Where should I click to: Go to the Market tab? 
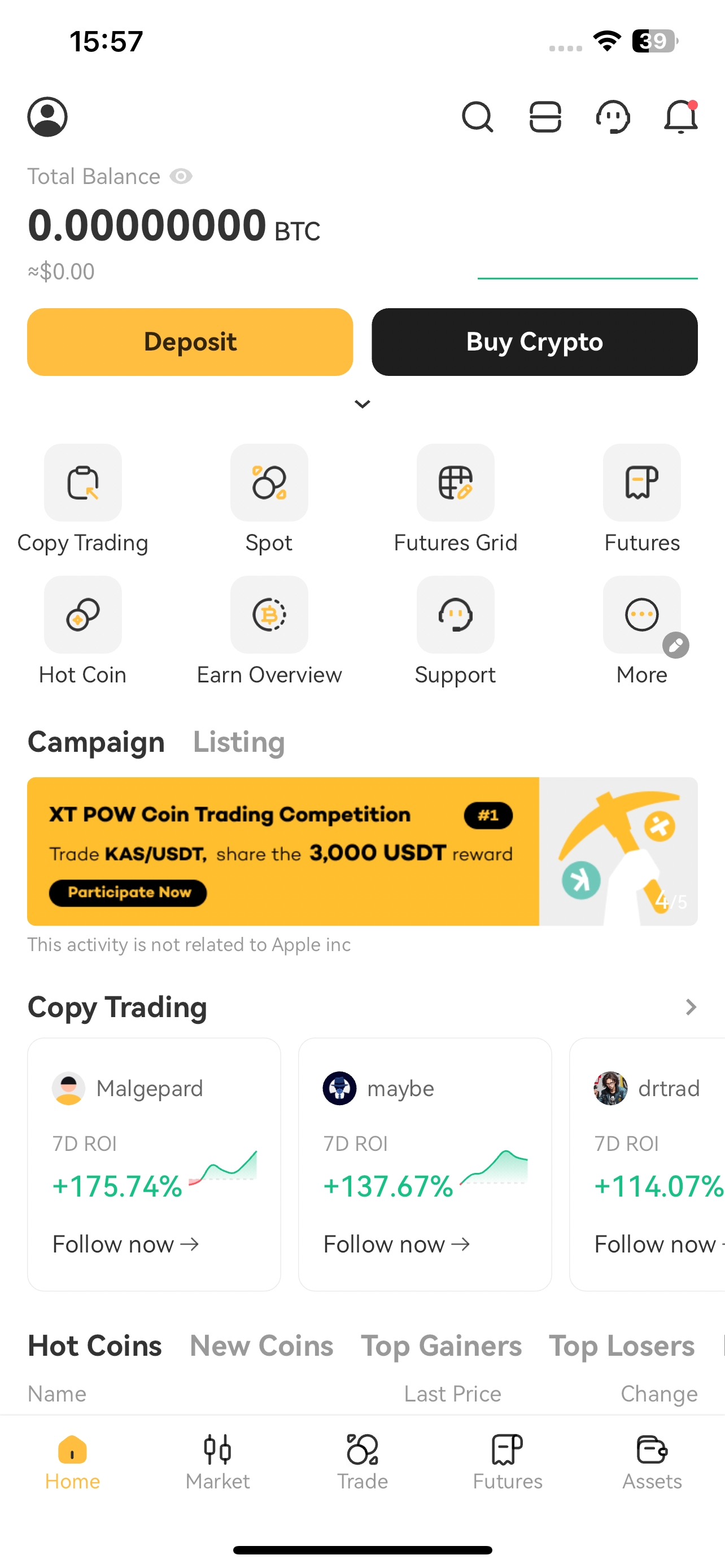pos(217,1461)
